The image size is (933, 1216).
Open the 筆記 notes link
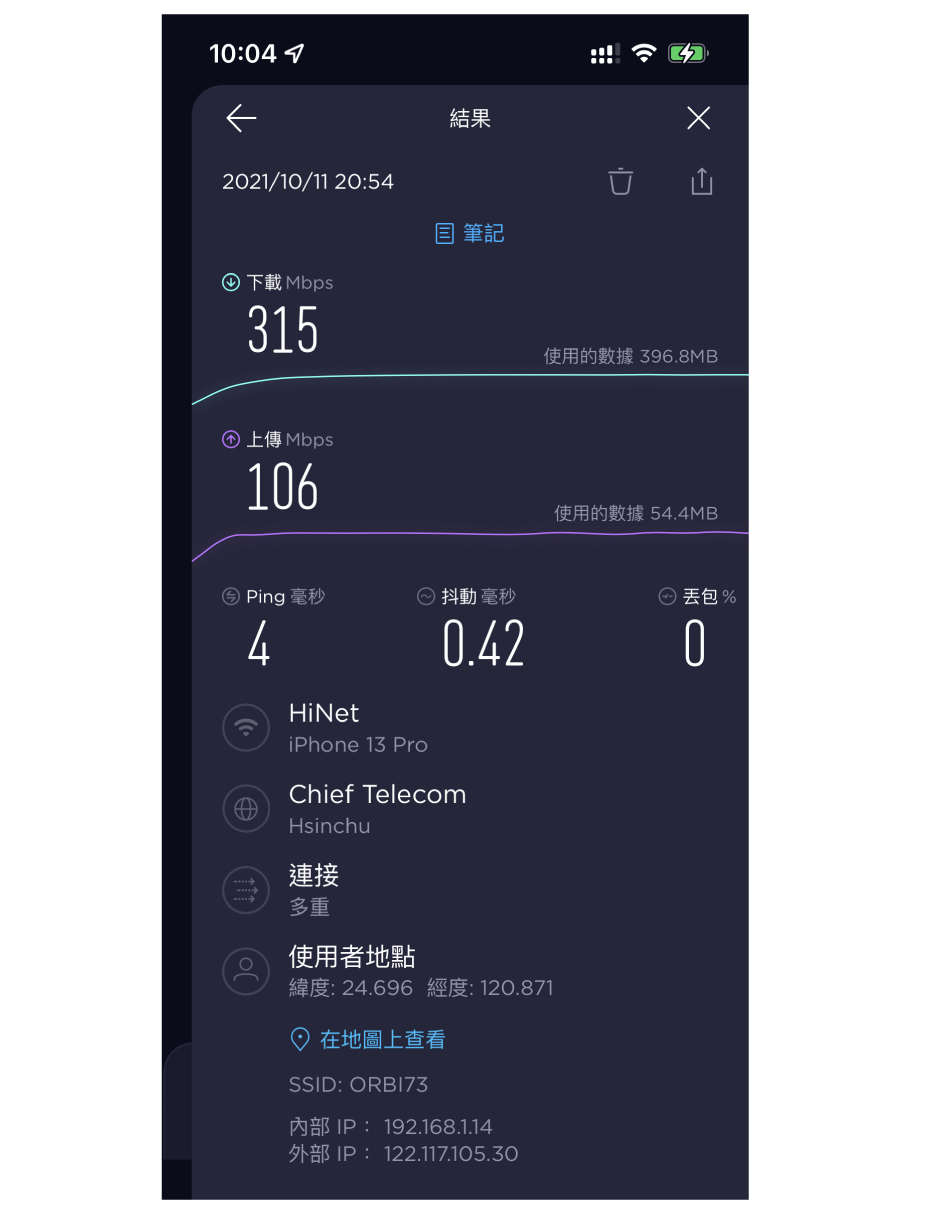[x=470, y=234]
